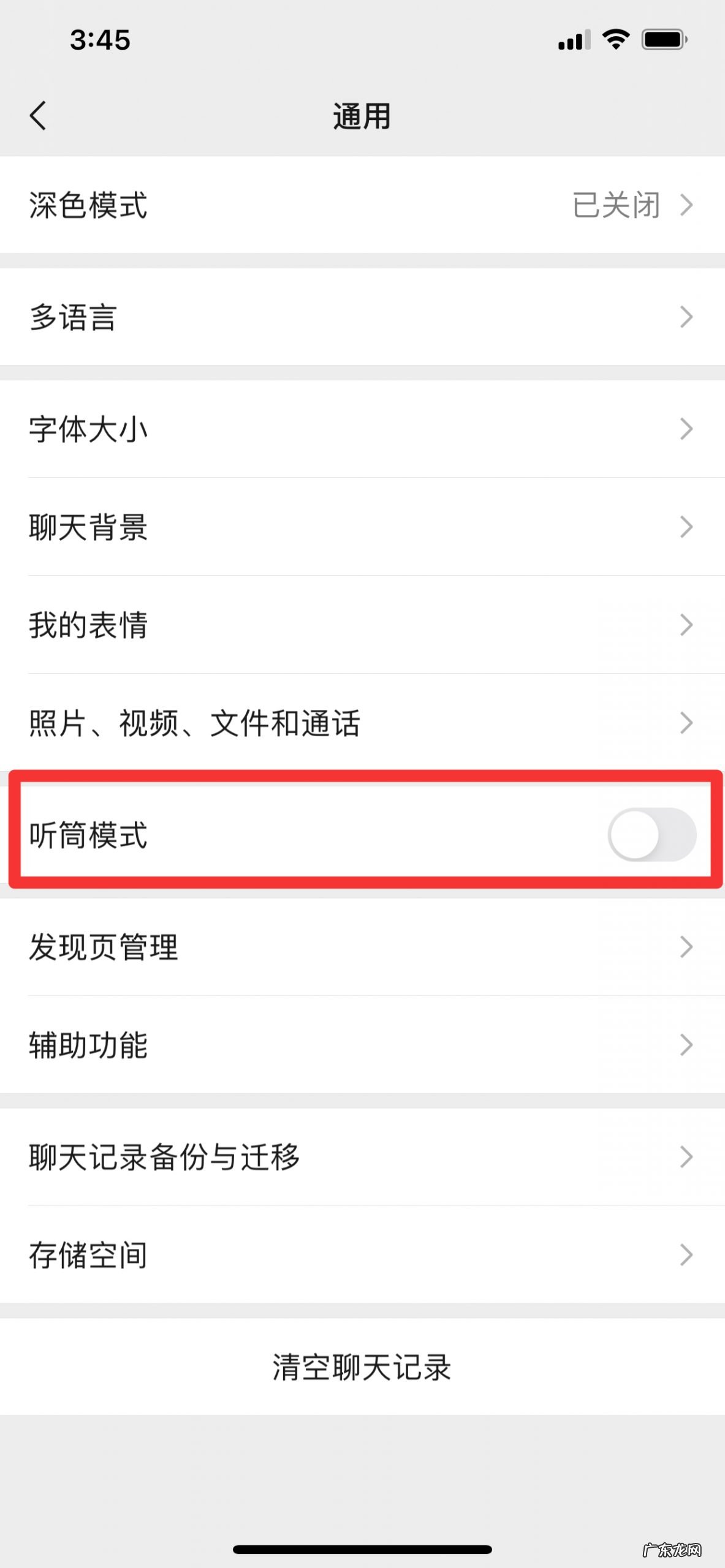This screenshot has width=725, height=1568.
Task: Tap the back arrow to leave 通用 settings
Action: tap(39, 115)
